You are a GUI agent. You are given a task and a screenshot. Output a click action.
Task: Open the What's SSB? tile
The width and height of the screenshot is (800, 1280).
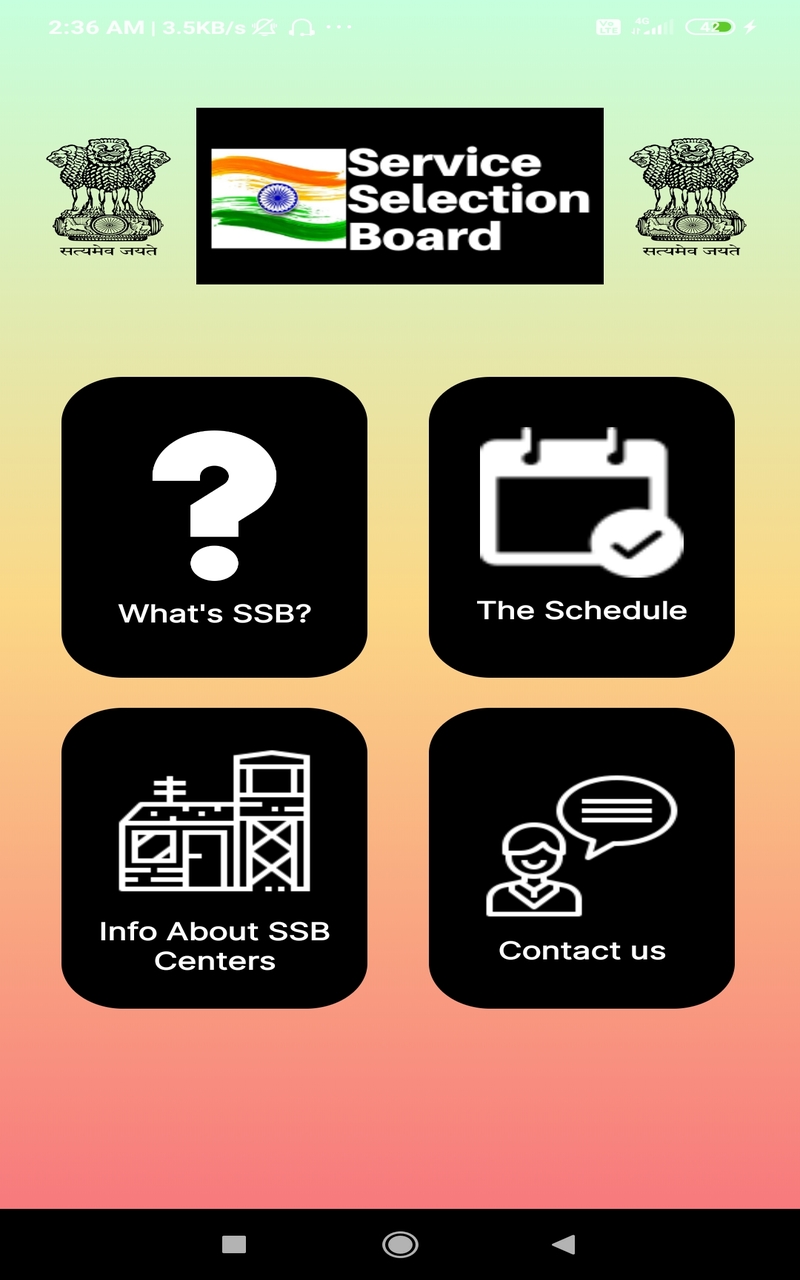click(213, 527)
